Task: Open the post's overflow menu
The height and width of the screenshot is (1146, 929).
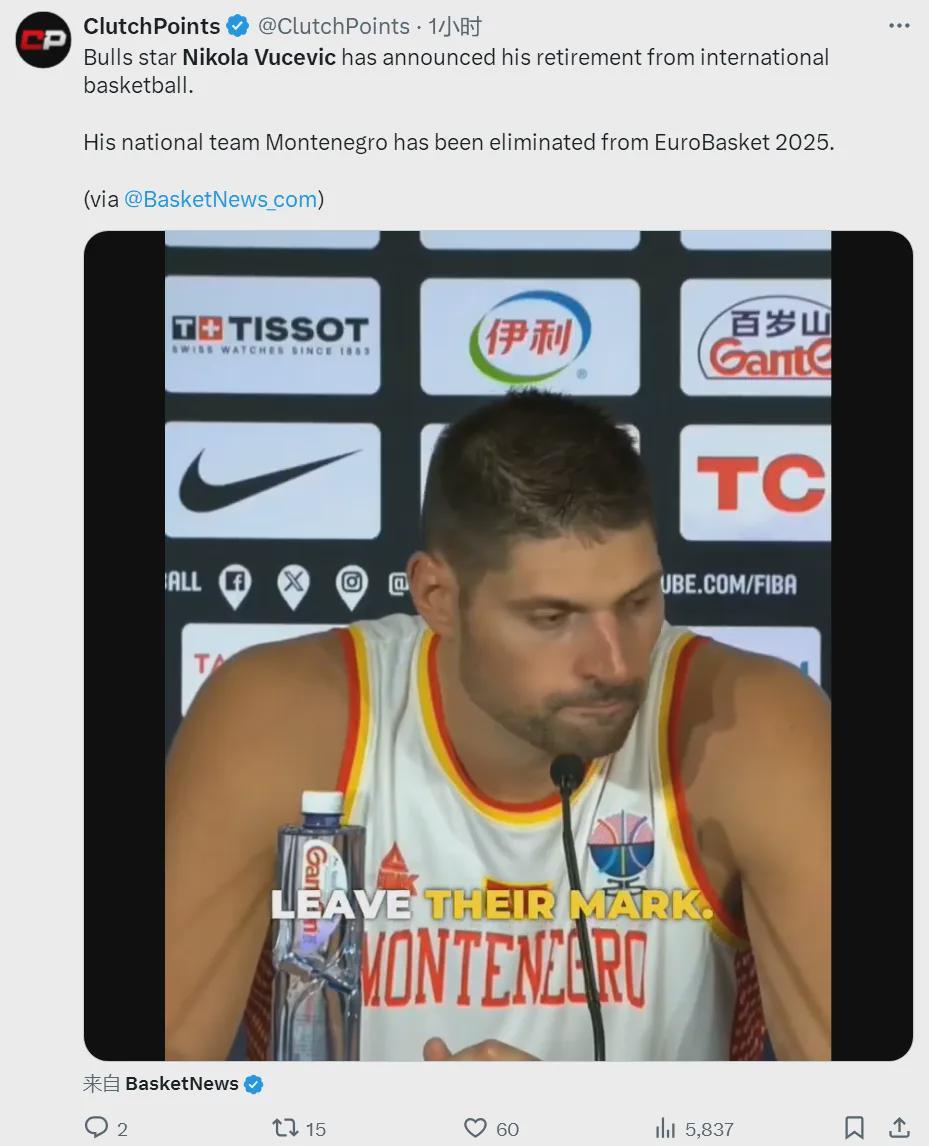Action: 899,27
